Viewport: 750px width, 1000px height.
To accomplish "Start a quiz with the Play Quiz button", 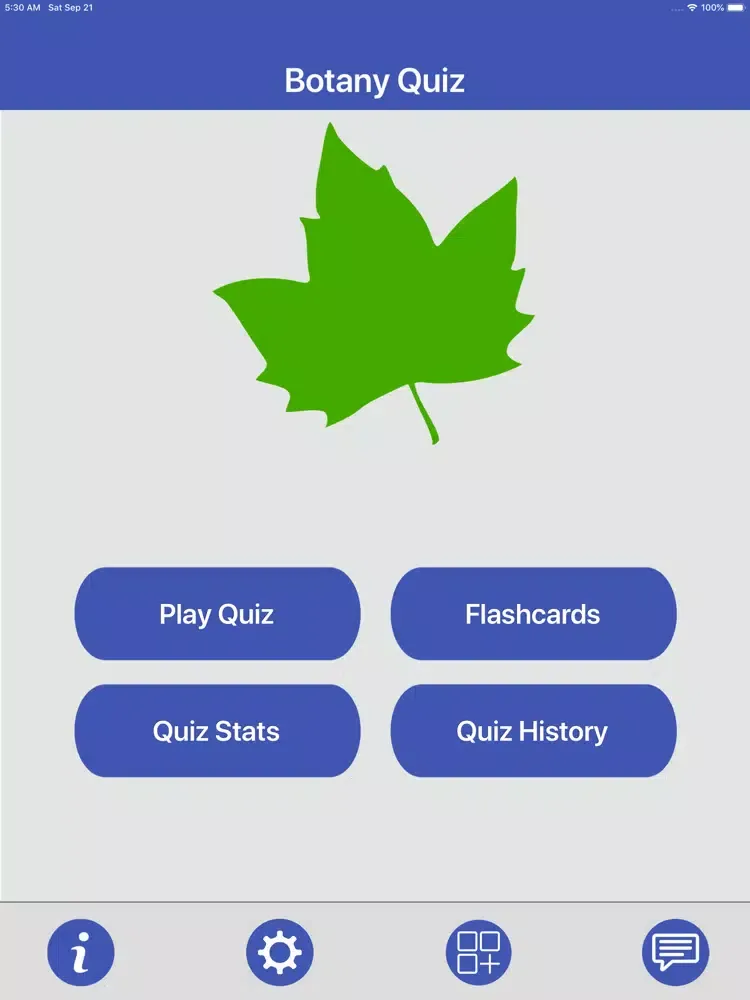I will tap(217, 614).
